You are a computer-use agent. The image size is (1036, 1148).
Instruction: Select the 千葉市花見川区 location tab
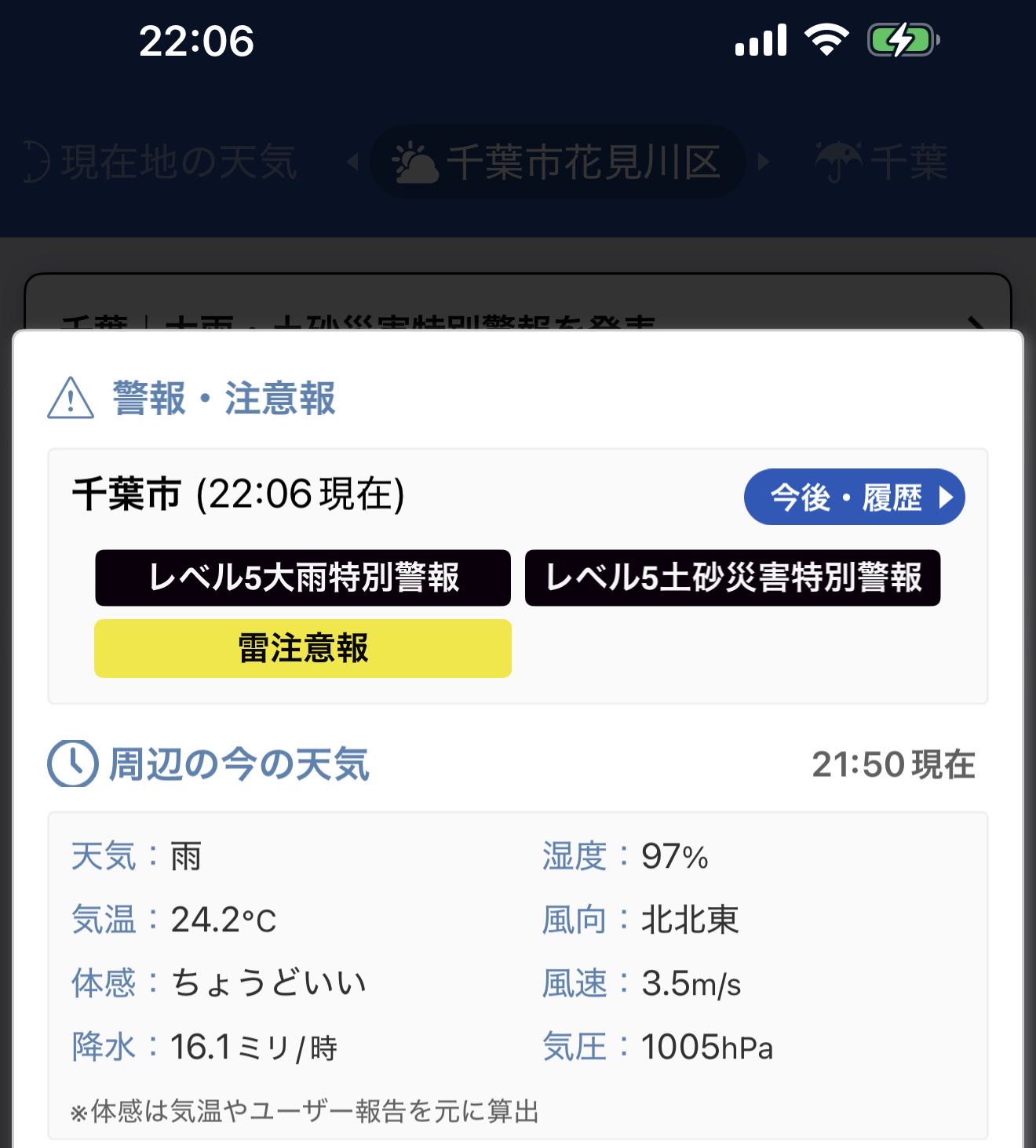(x=556, y=162)
